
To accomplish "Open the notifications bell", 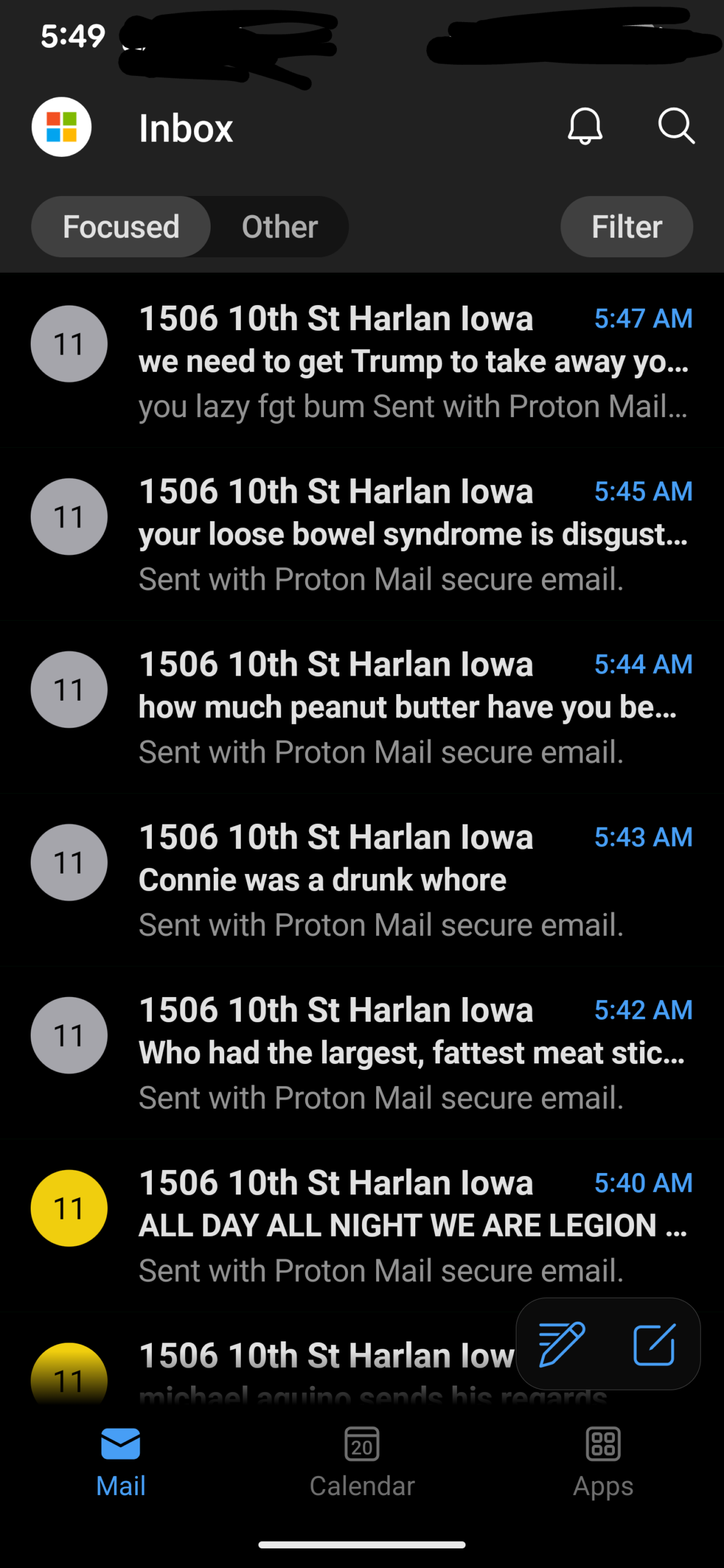I will tap(585, 126).
